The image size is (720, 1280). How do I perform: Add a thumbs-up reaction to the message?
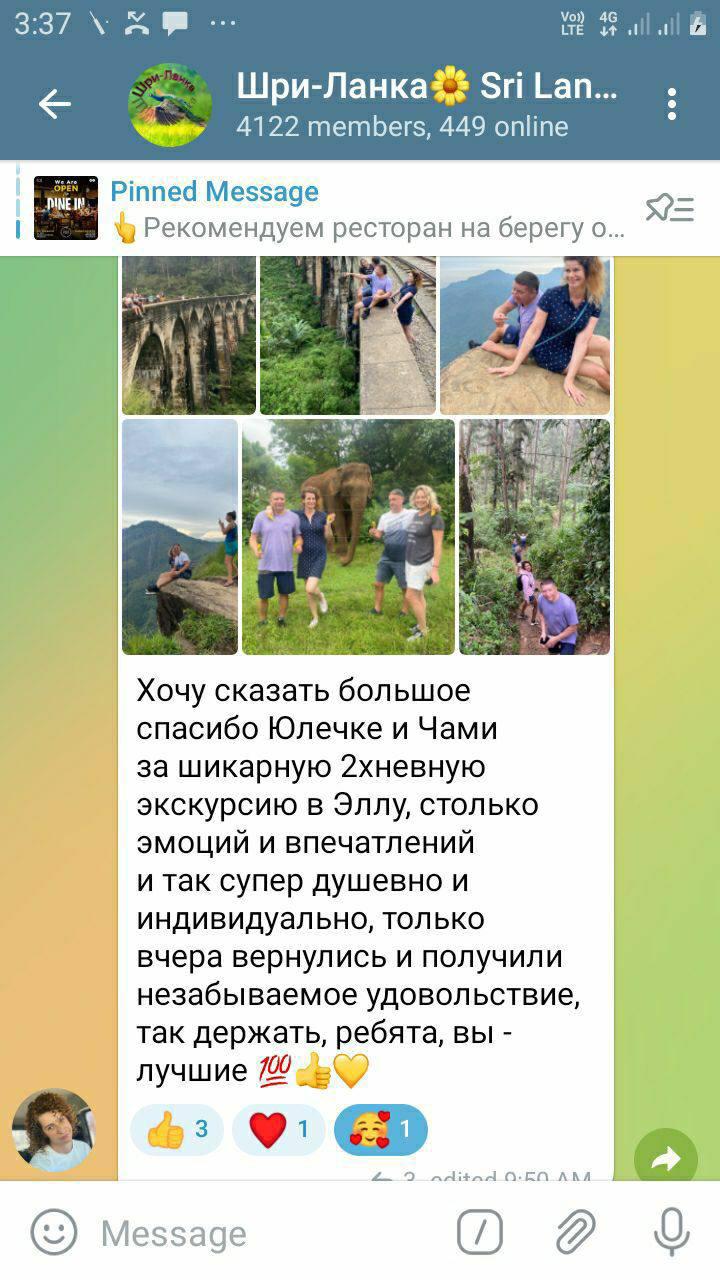177,1130
